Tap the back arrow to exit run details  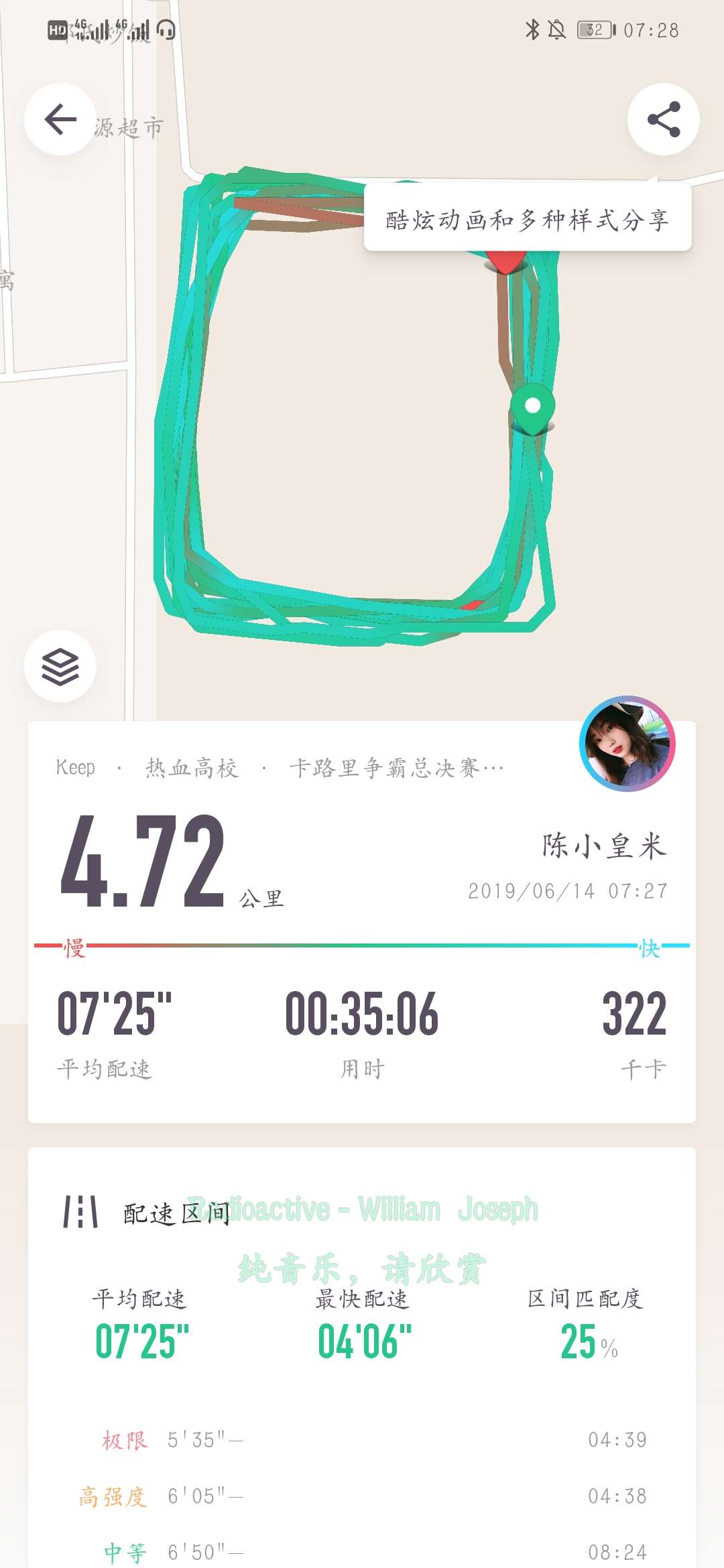click(x=59, y=119)
